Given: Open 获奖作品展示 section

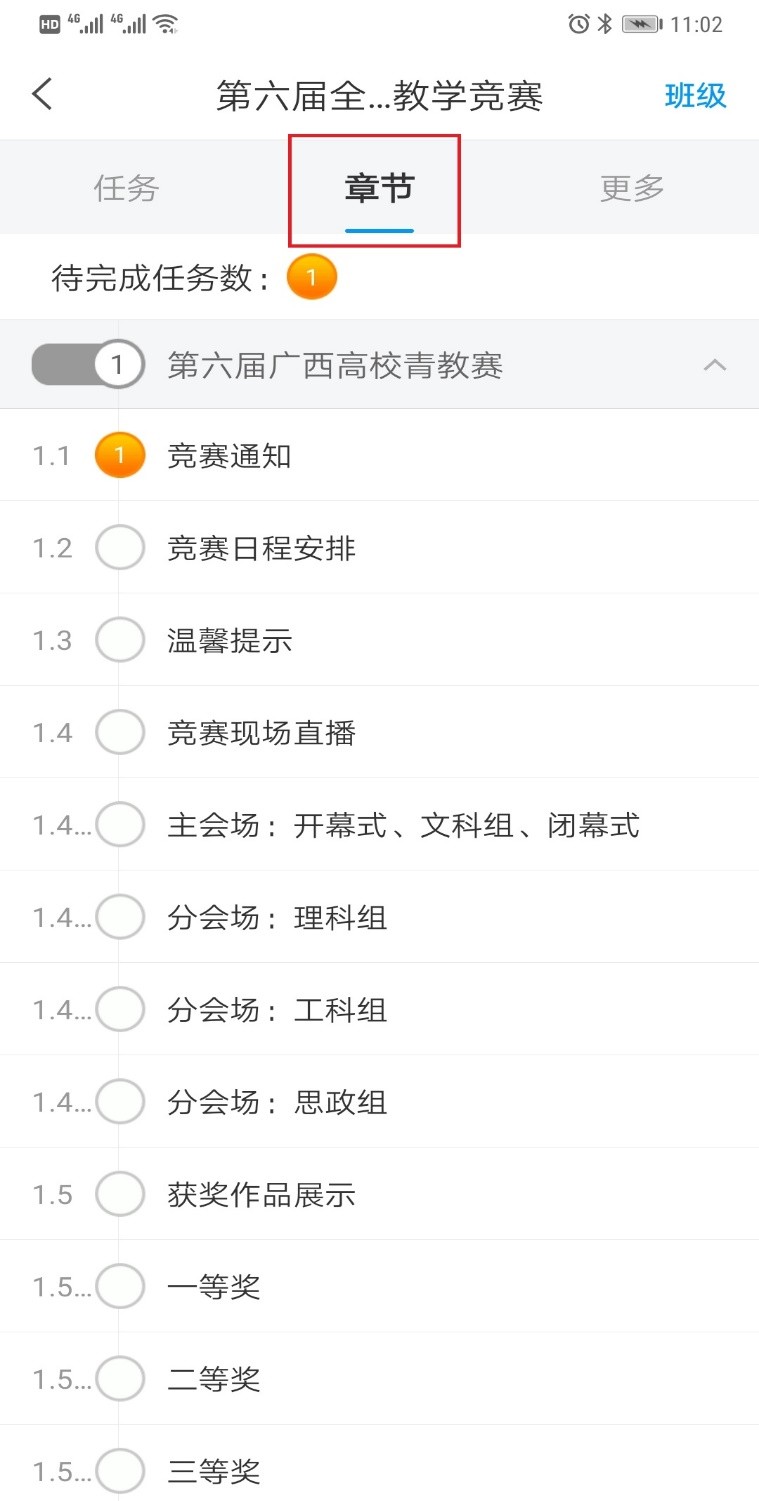Looking at the screenshot, I should (x=379, y=1194).
